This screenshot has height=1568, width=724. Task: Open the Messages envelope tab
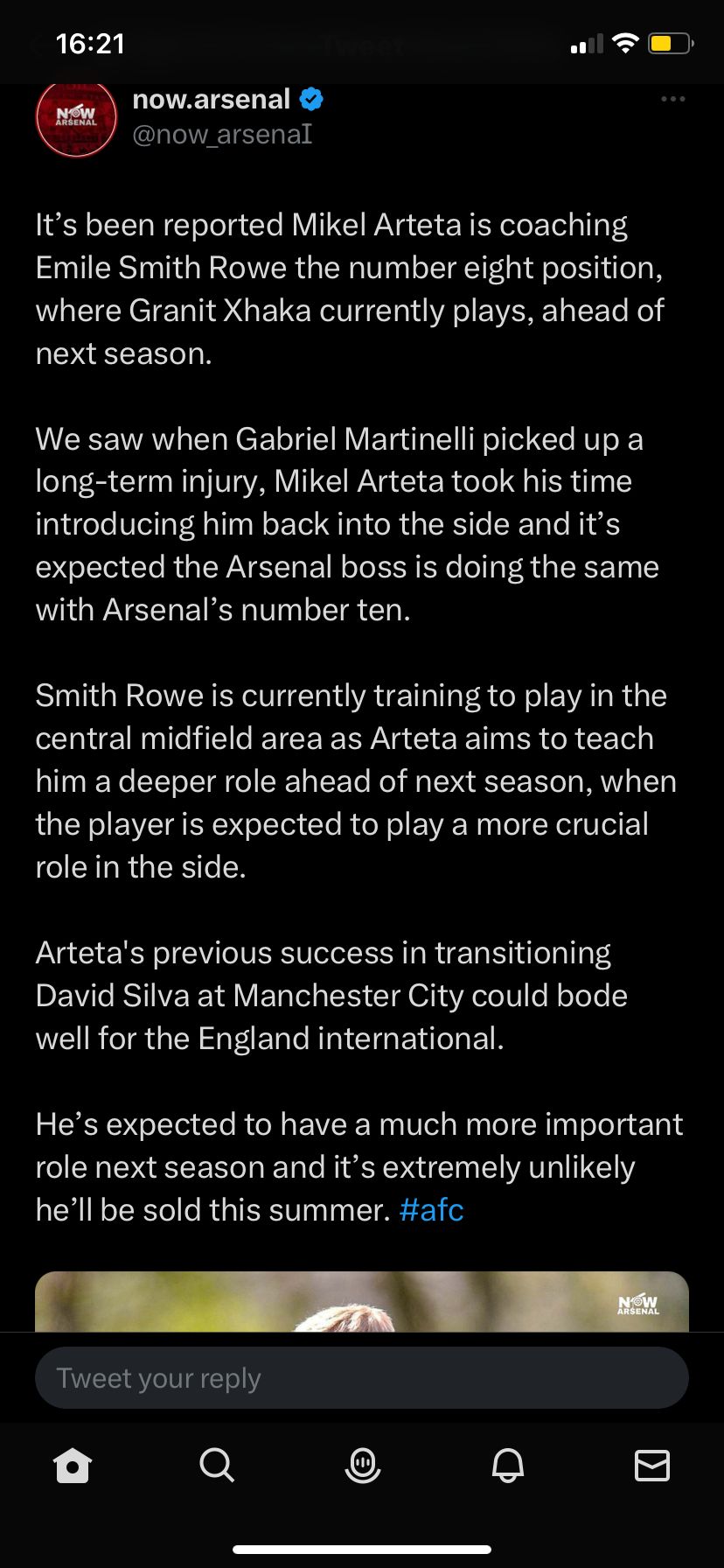point(652,1465)
